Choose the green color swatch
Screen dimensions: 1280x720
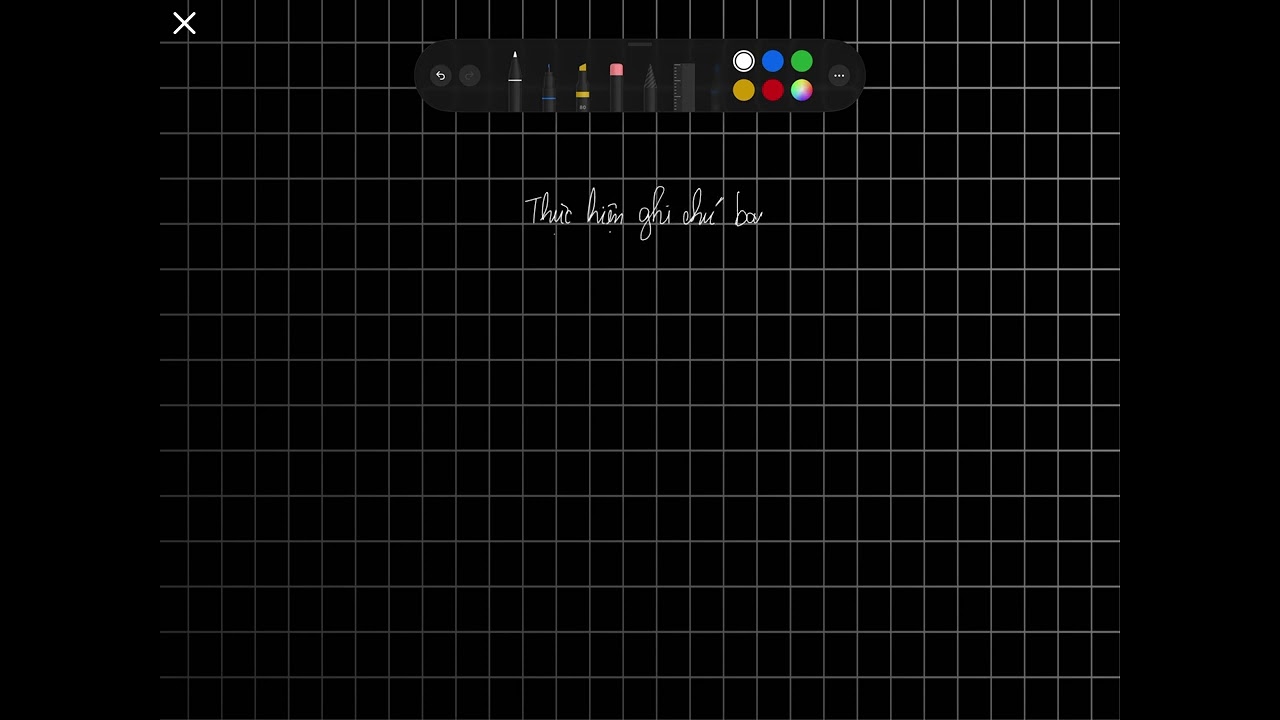(802, 62)
